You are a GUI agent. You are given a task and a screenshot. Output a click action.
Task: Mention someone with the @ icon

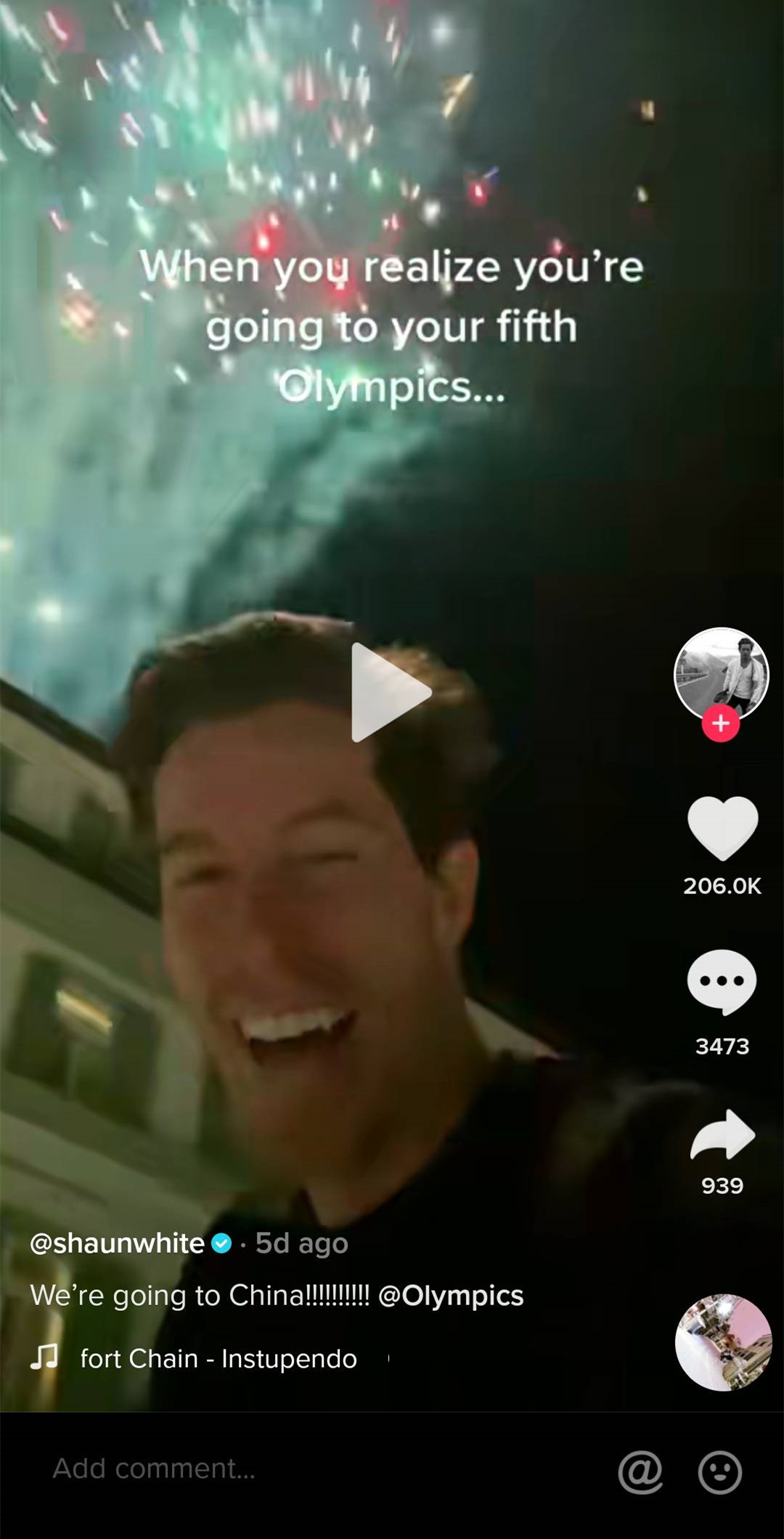(640, 1472)
